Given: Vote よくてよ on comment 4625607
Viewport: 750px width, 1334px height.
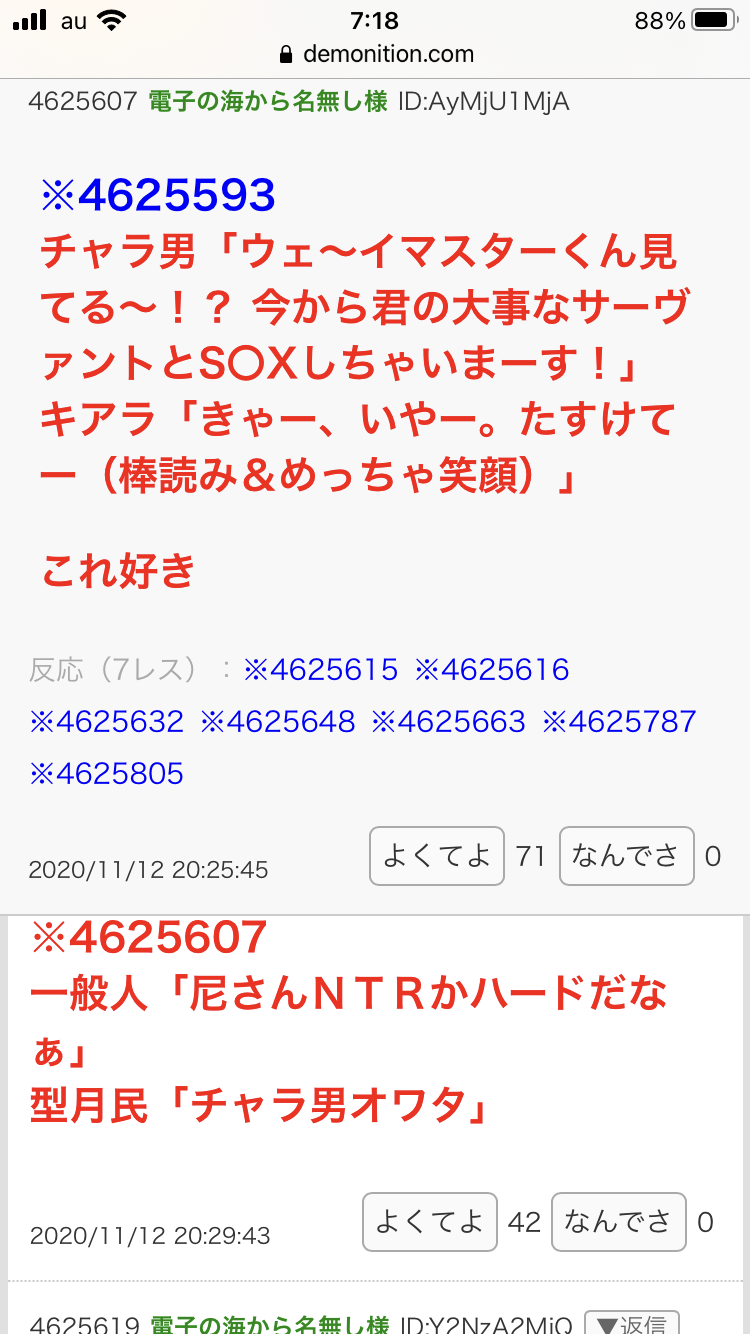Looking at the screenshot, I should point(437,856).
